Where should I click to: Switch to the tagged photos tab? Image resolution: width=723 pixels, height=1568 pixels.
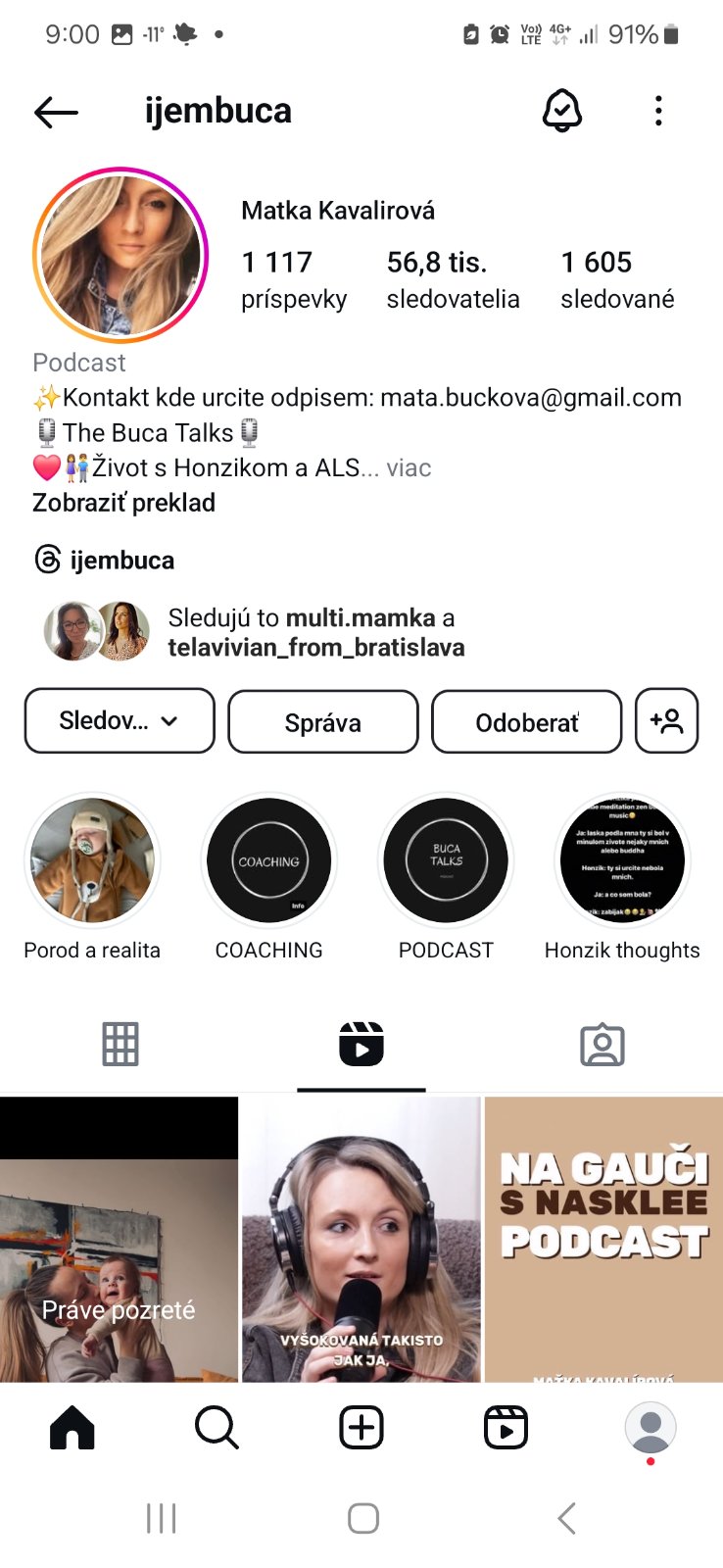(602, 1045)
